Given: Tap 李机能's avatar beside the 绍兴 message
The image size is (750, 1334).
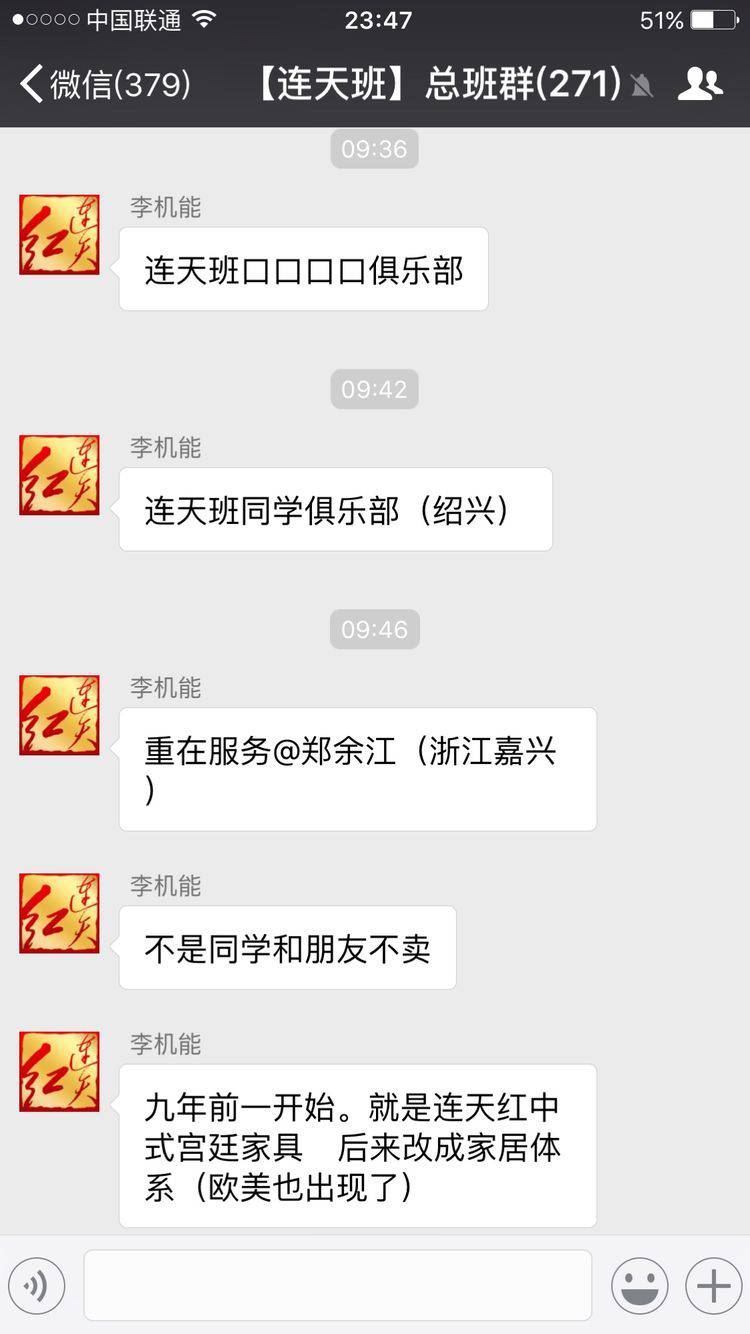Looking at the screenshot, I should tap(59, 475).
